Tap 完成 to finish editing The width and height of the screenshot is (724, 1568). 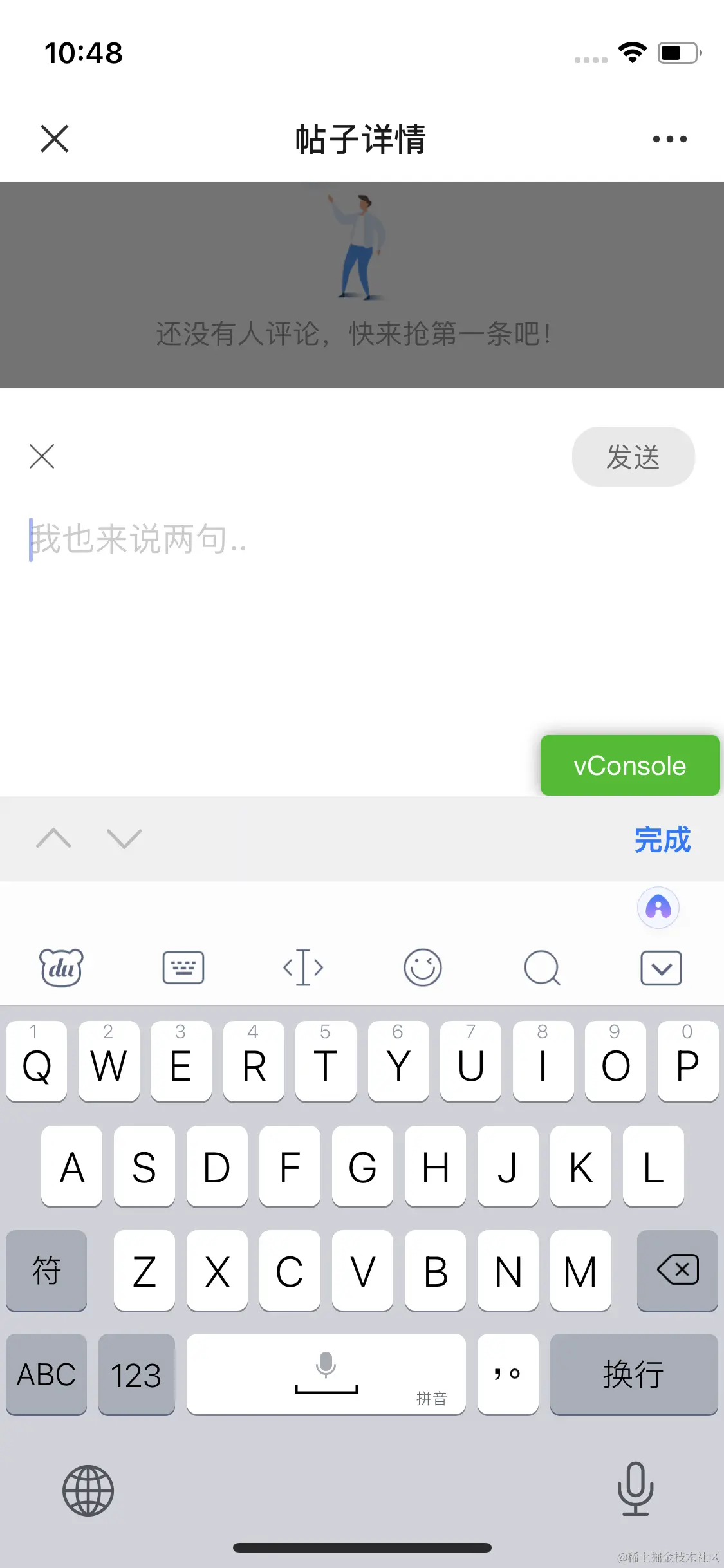pyautogui.click(x=662, y=839)
